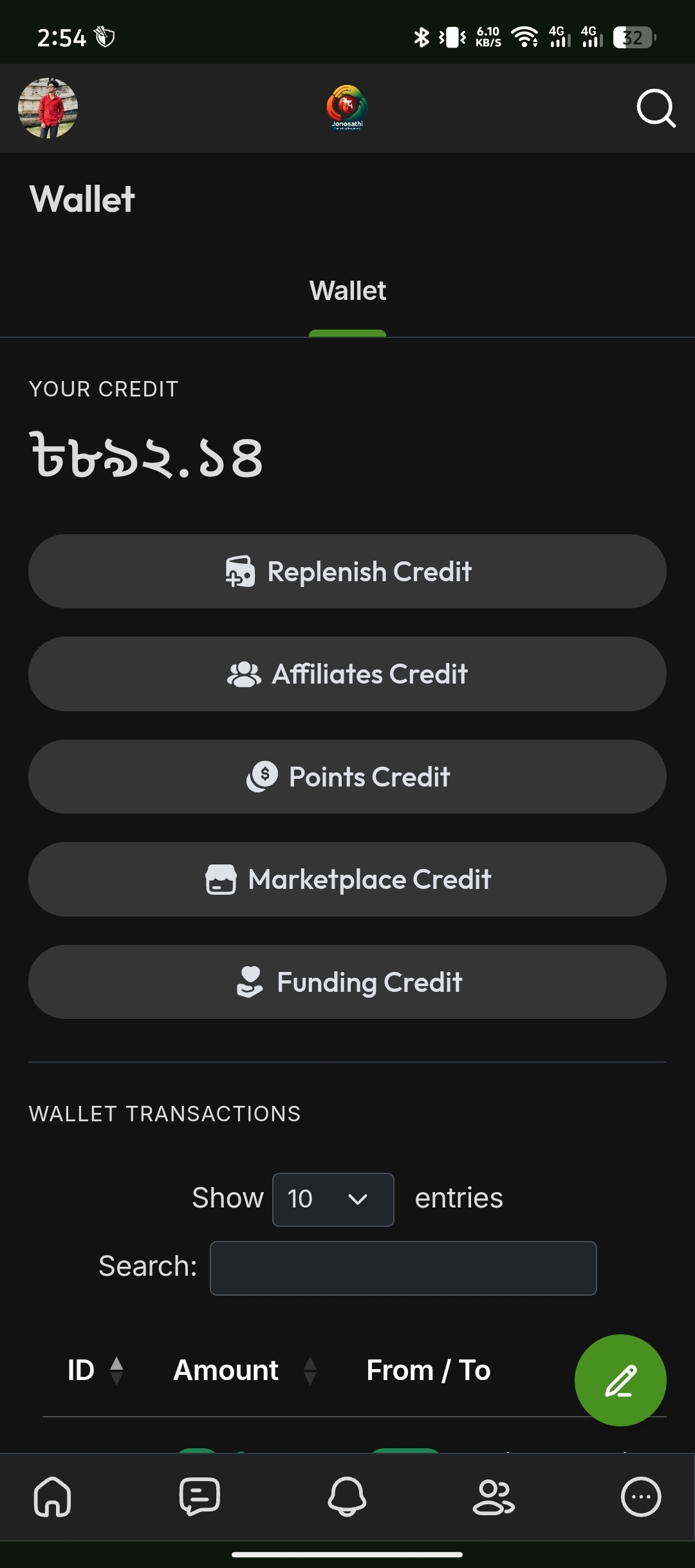Image resolution: width=695 pixels, height=1568 pixels.
Task: Open the notifications bell
Action: [347, 1497]
